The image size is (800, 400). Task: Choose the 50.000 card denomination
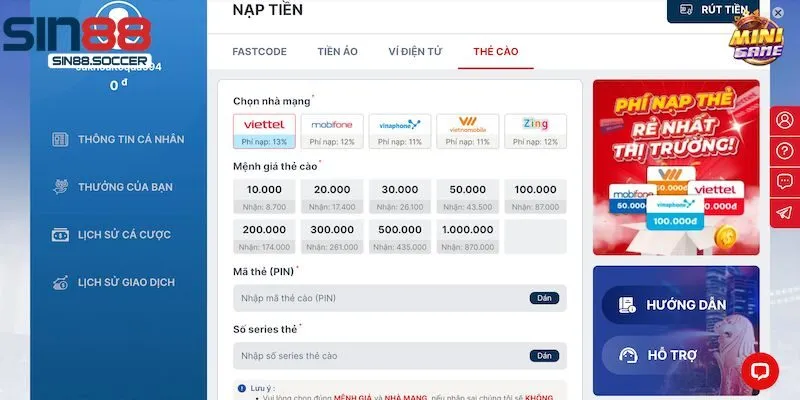[467, 195]
